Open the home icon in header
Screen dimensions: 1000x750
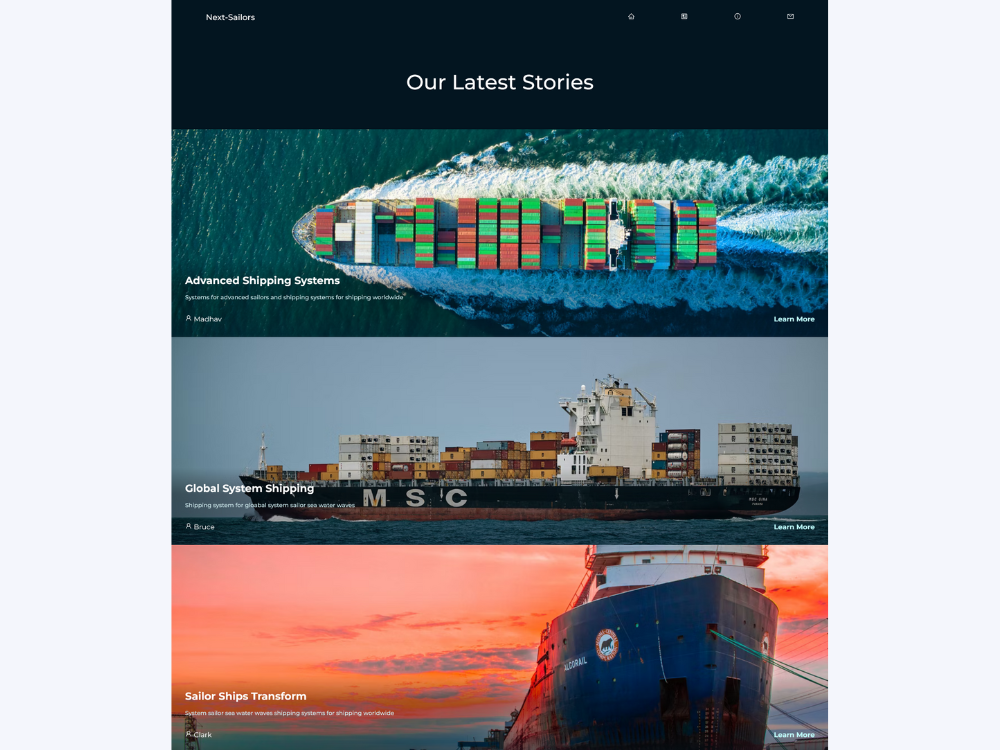click(x=631, y=17)
